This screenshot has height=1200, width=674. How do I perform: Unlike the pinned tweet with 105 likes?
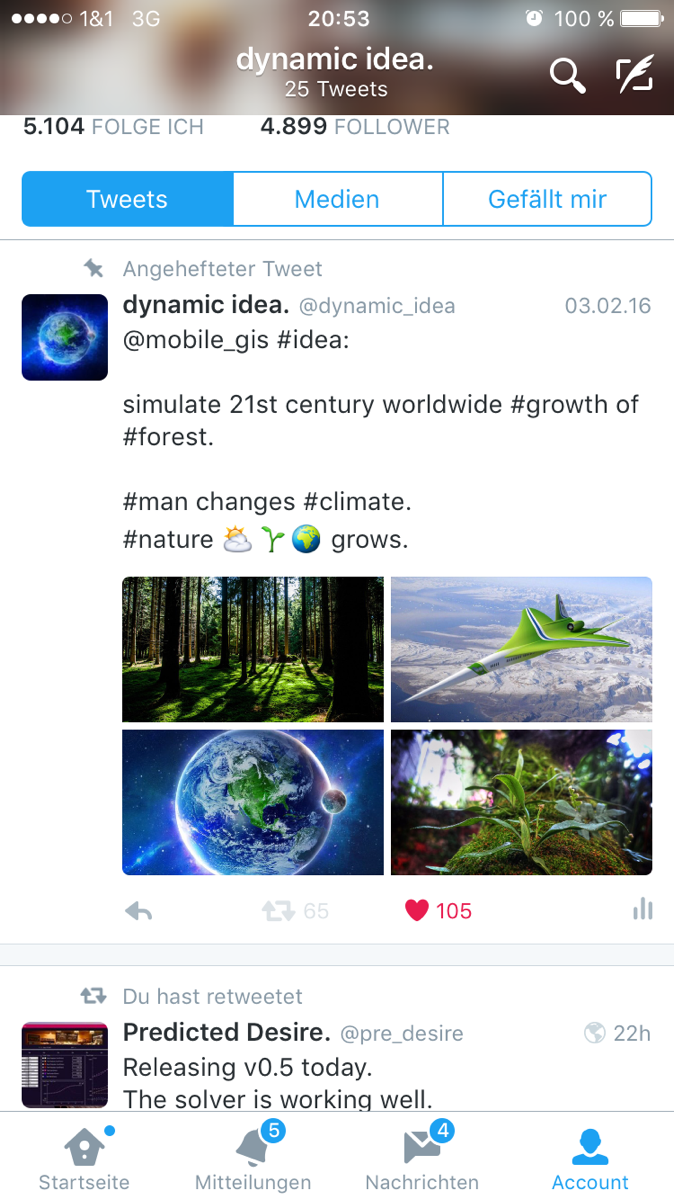417,910
